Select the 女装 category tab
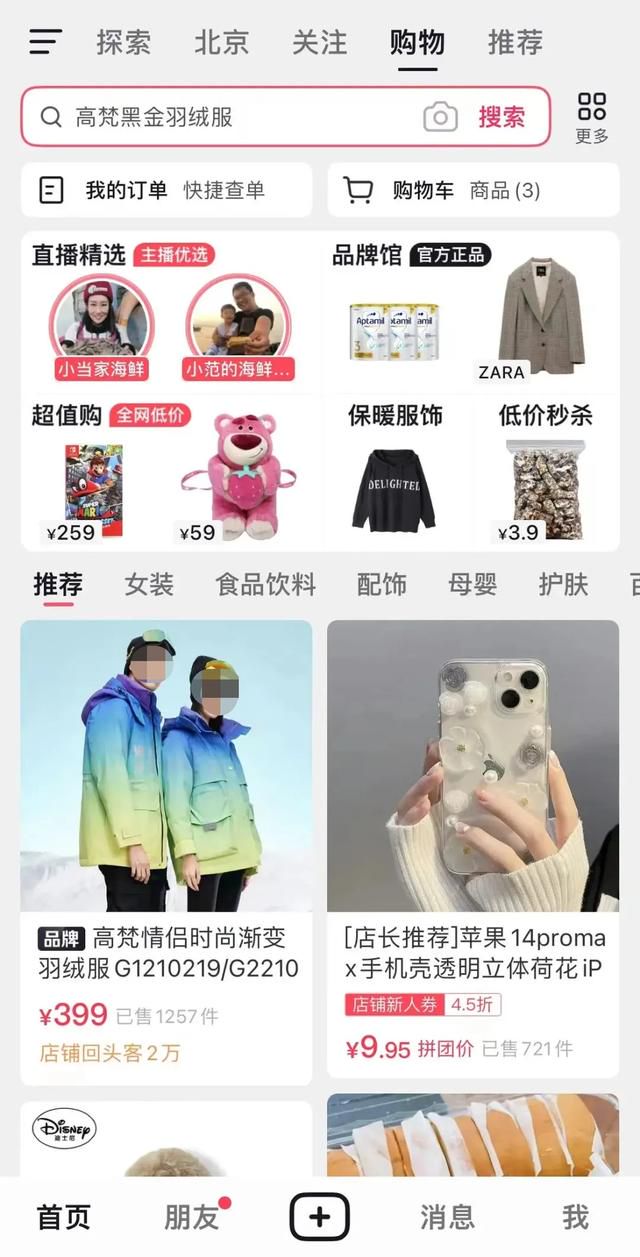Screen dimensions: 640x1257 coord(149,584)
